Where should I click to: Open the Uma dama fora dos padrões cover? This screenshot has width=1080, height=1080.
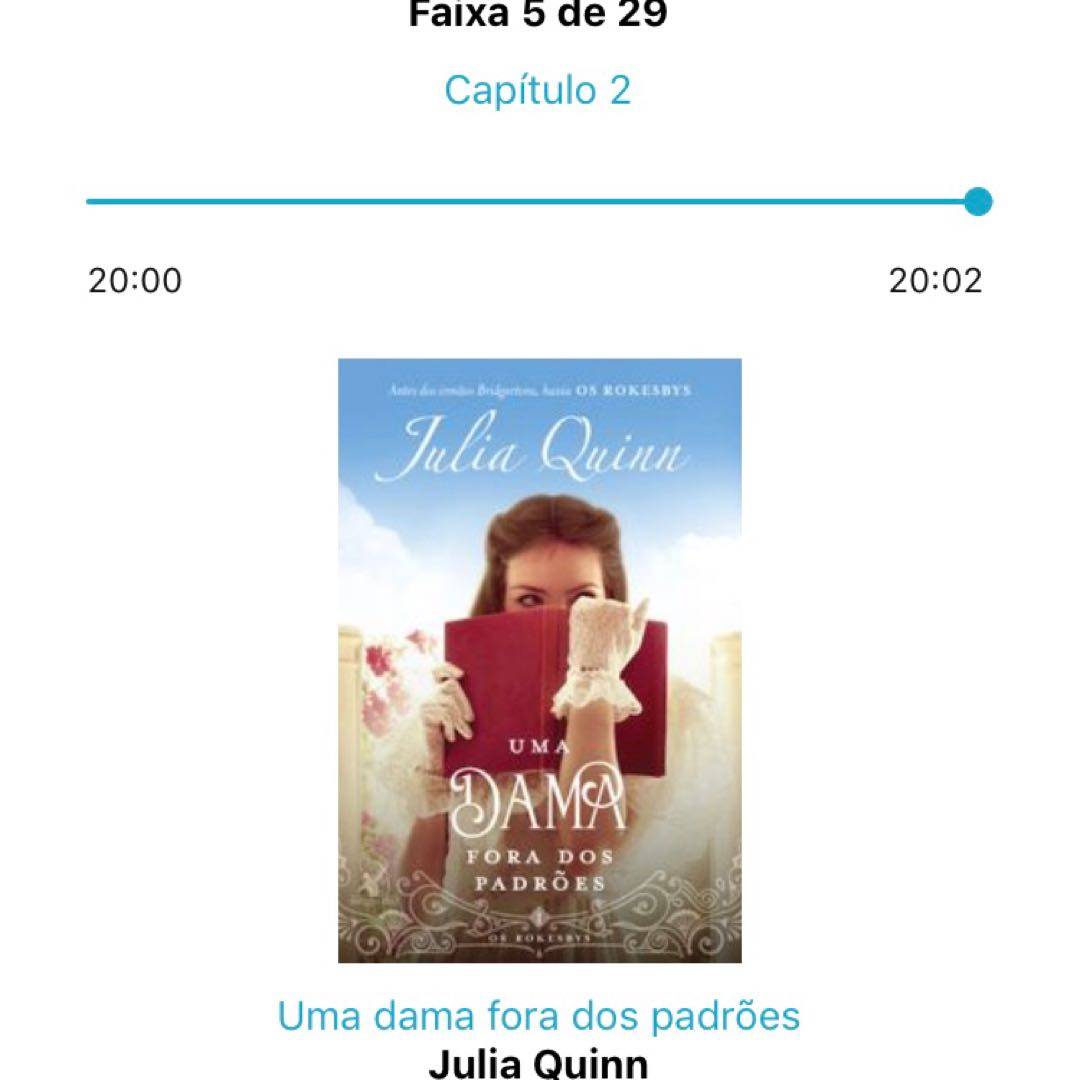click(x=539, y=660)
